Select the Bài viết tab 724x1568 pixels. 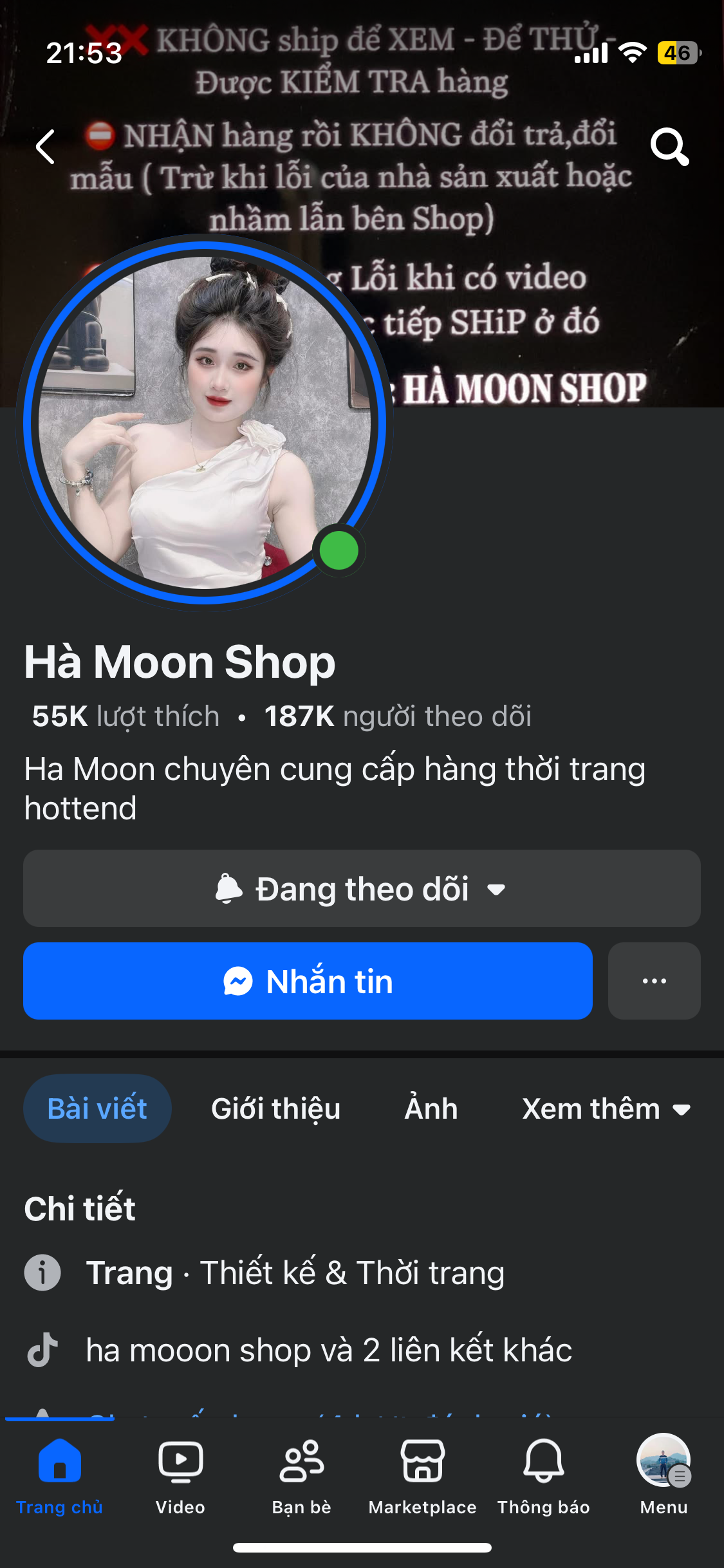pyautogui.click(x=97, y=1108)
